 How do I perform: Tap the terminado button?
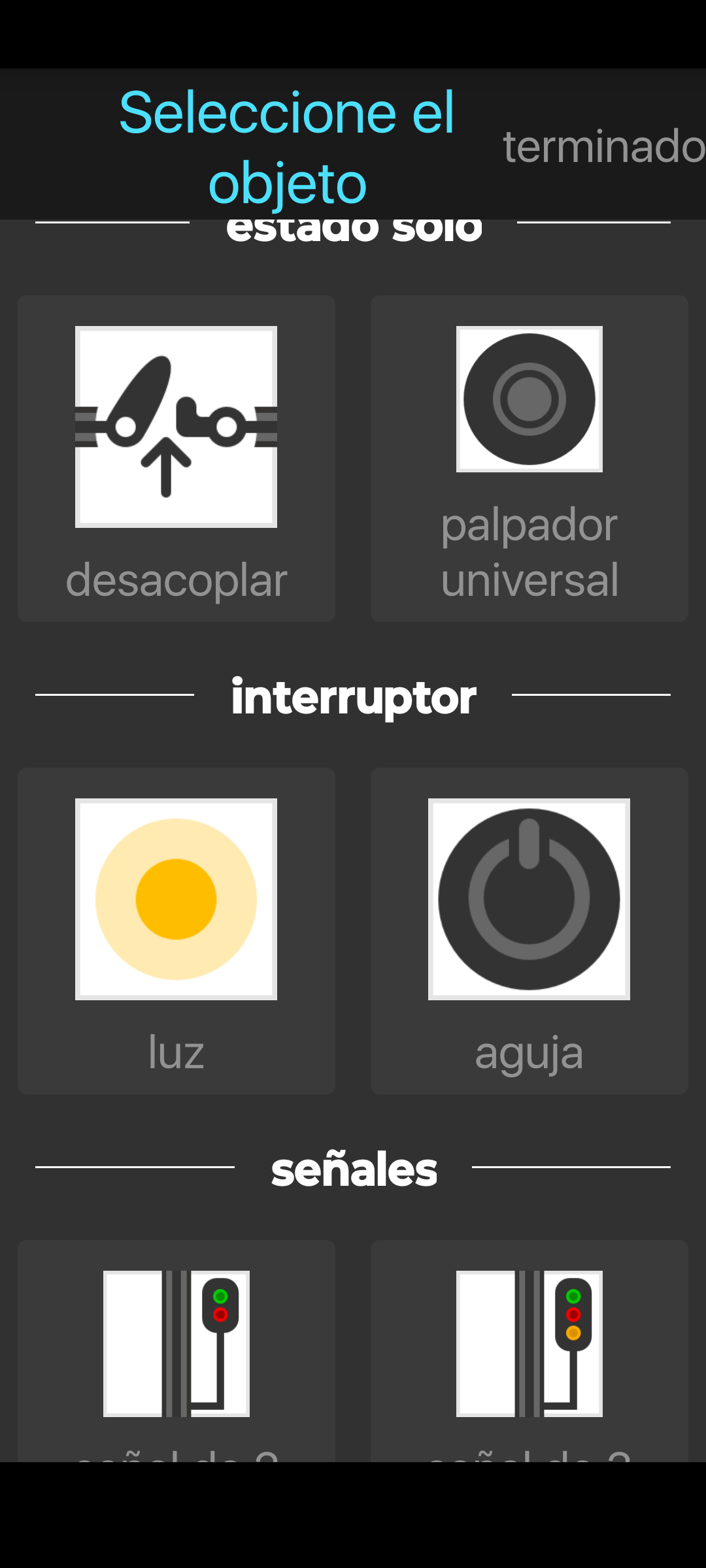click(603, 146)
